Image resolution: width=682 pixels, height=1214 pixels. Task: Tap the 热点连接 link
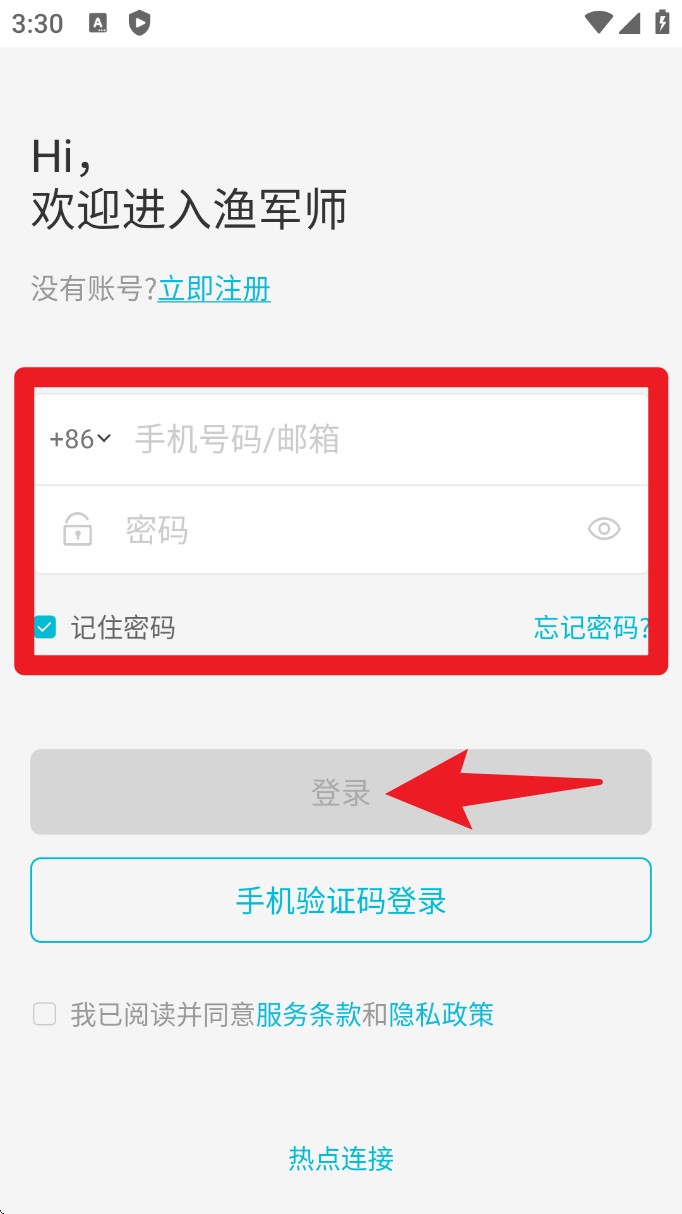[341, 1158]
